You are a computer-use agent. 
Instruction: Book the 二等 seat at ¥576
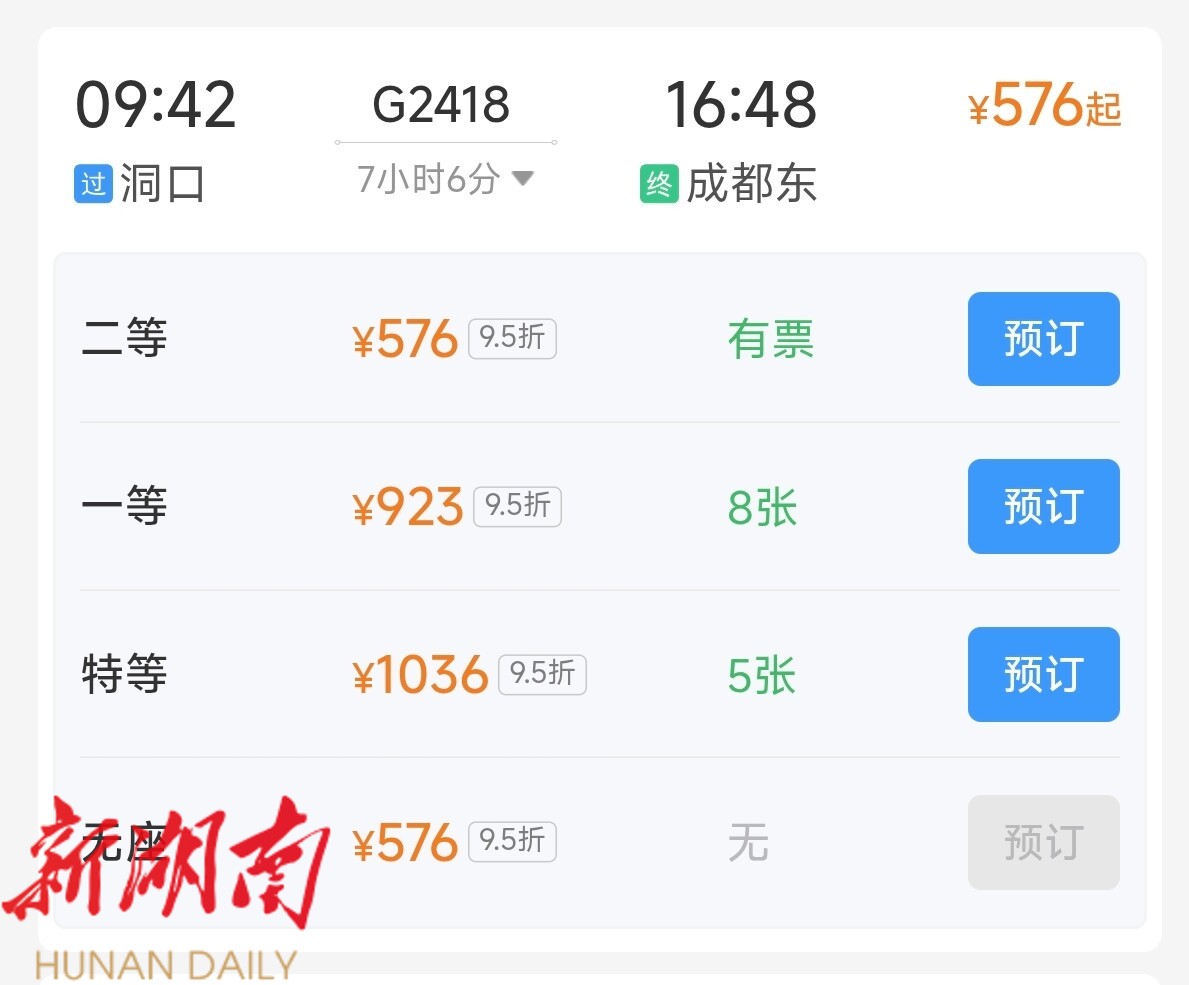pyautogui.click(x=1043, y=339)
